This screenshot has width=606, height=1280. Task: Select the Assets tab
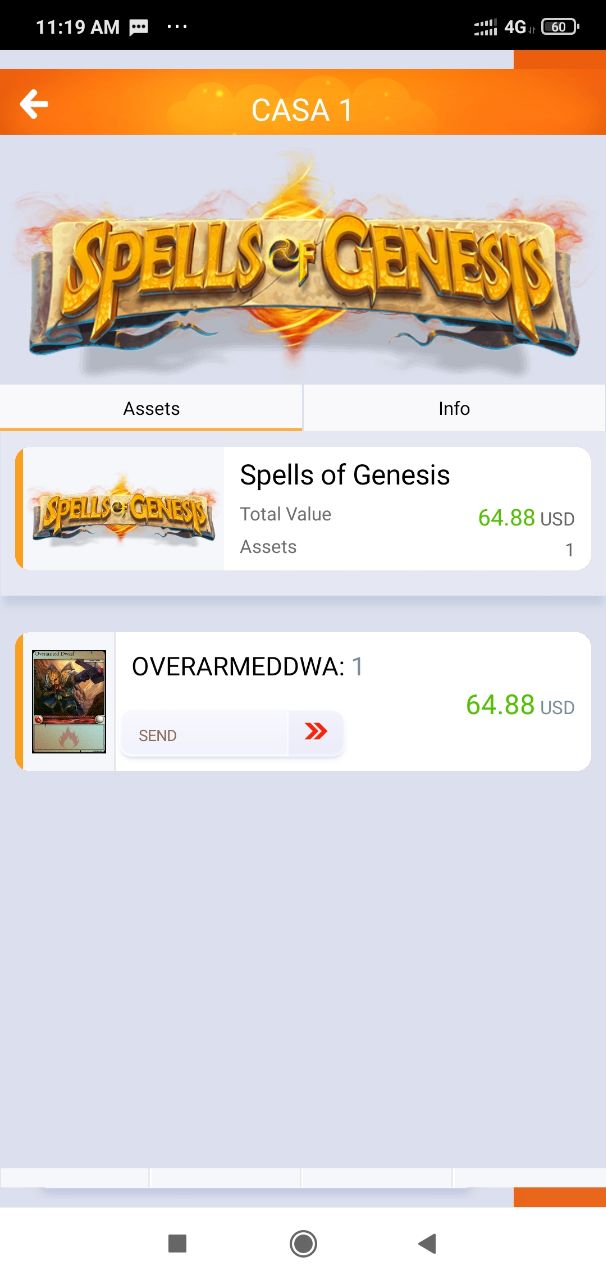click(151, 408)
